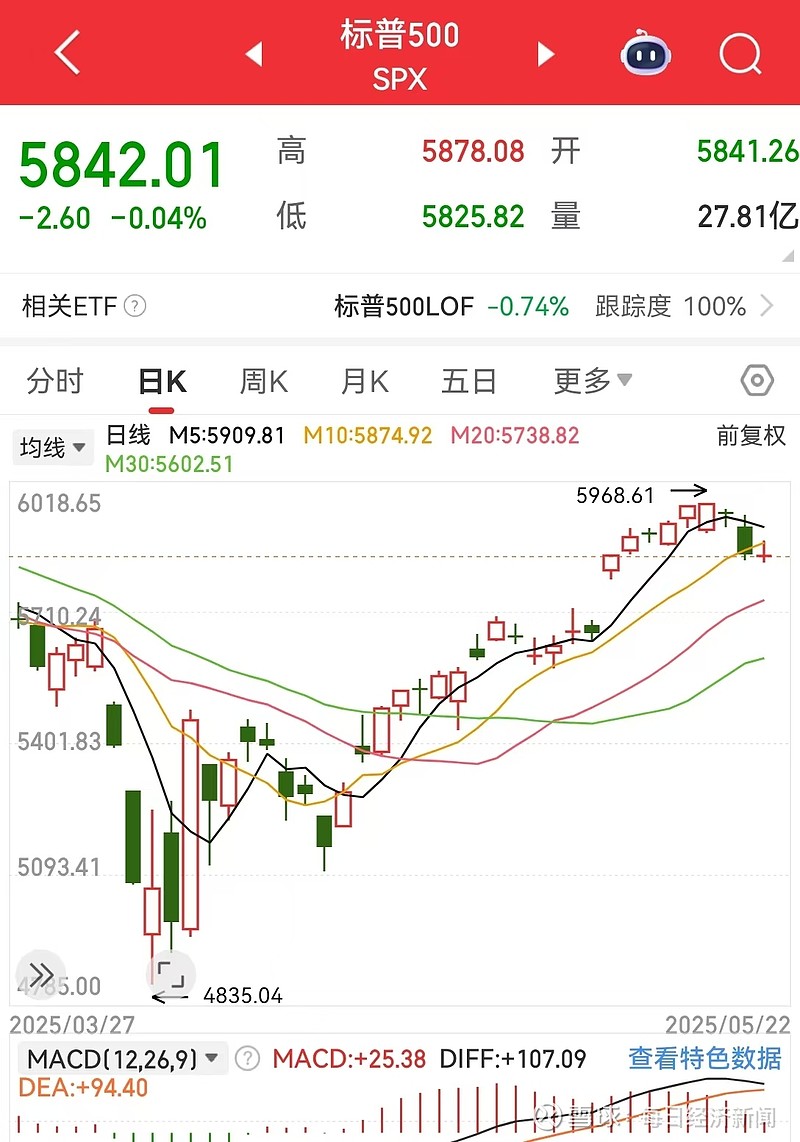Switch to the 月K chart tab
The width and height of the screenshot is (800, 1142).
pyautogui.click(x=365, y=381)
